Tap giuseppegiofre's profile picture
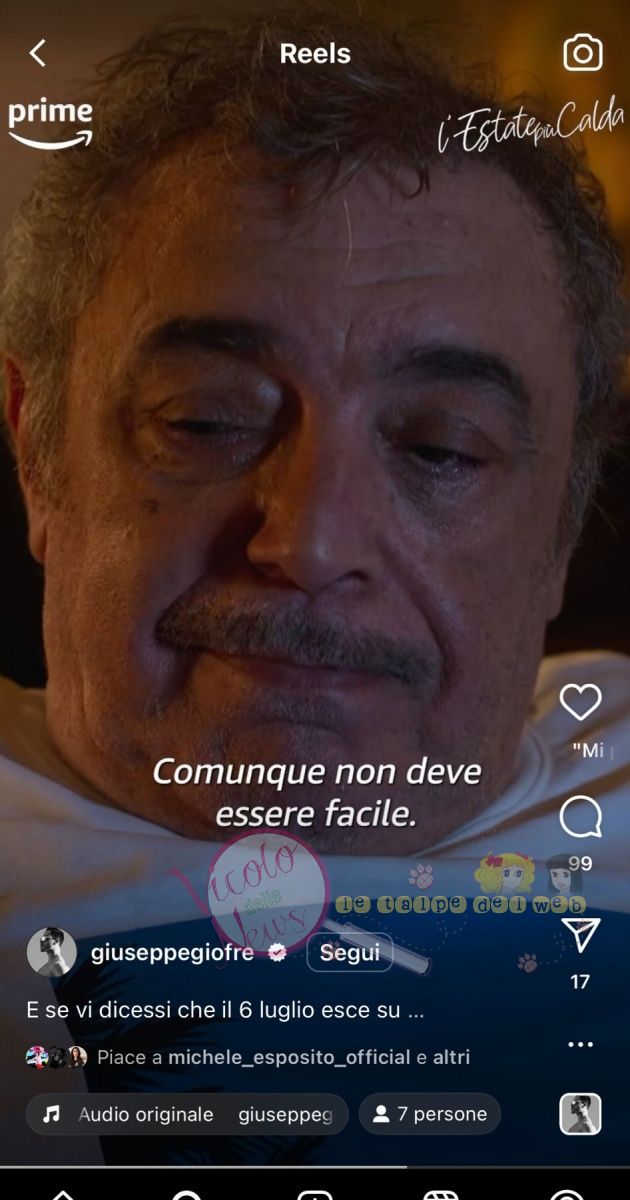The width and height of the screenshot is (630, 1200). click(51, 952)
